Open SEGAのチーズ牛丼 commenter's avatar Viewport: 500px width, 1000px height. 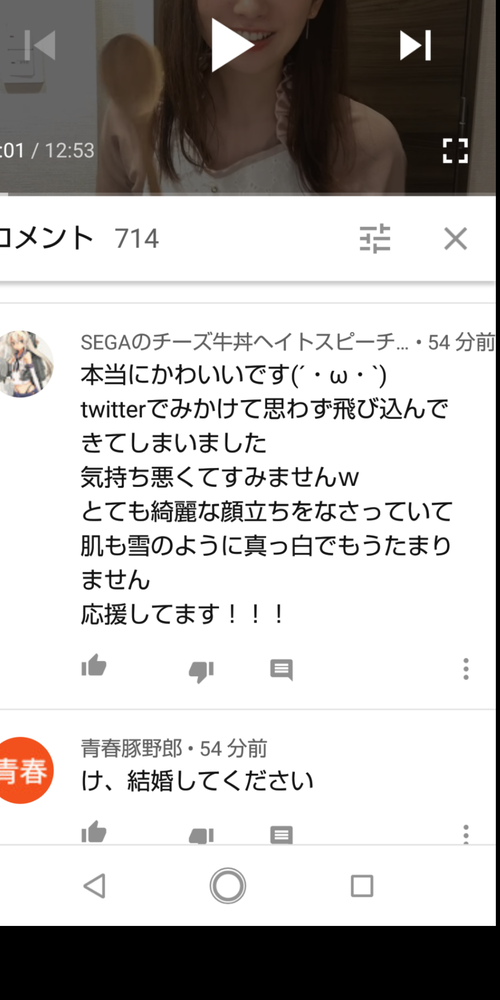pos(23,364)
